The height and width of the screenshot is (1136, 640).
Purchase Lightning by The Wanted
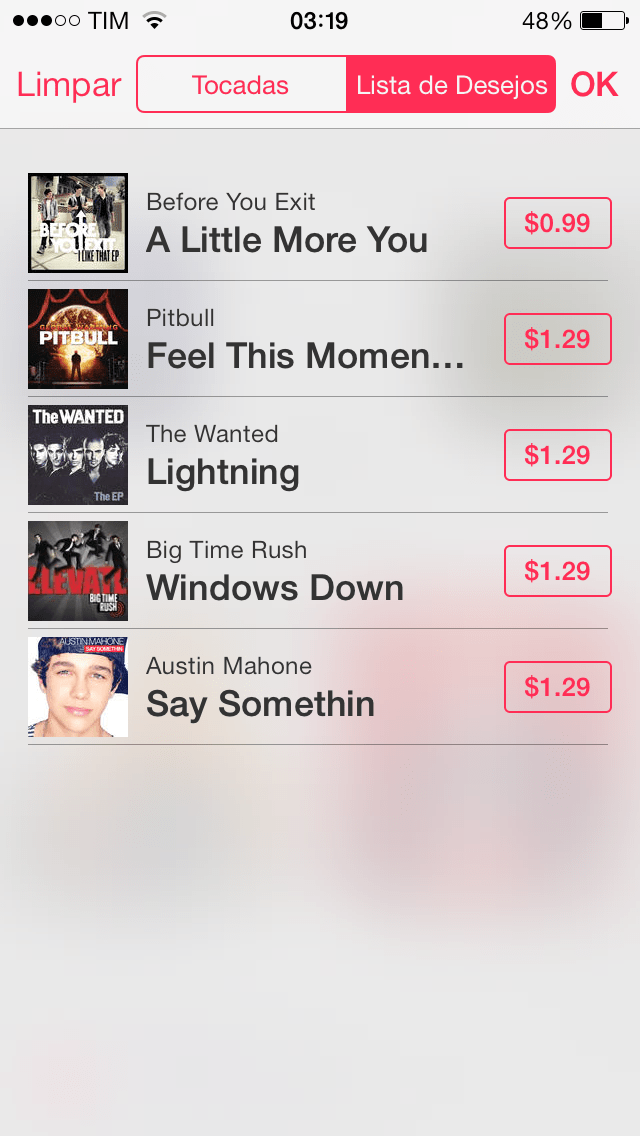point(557,455)
